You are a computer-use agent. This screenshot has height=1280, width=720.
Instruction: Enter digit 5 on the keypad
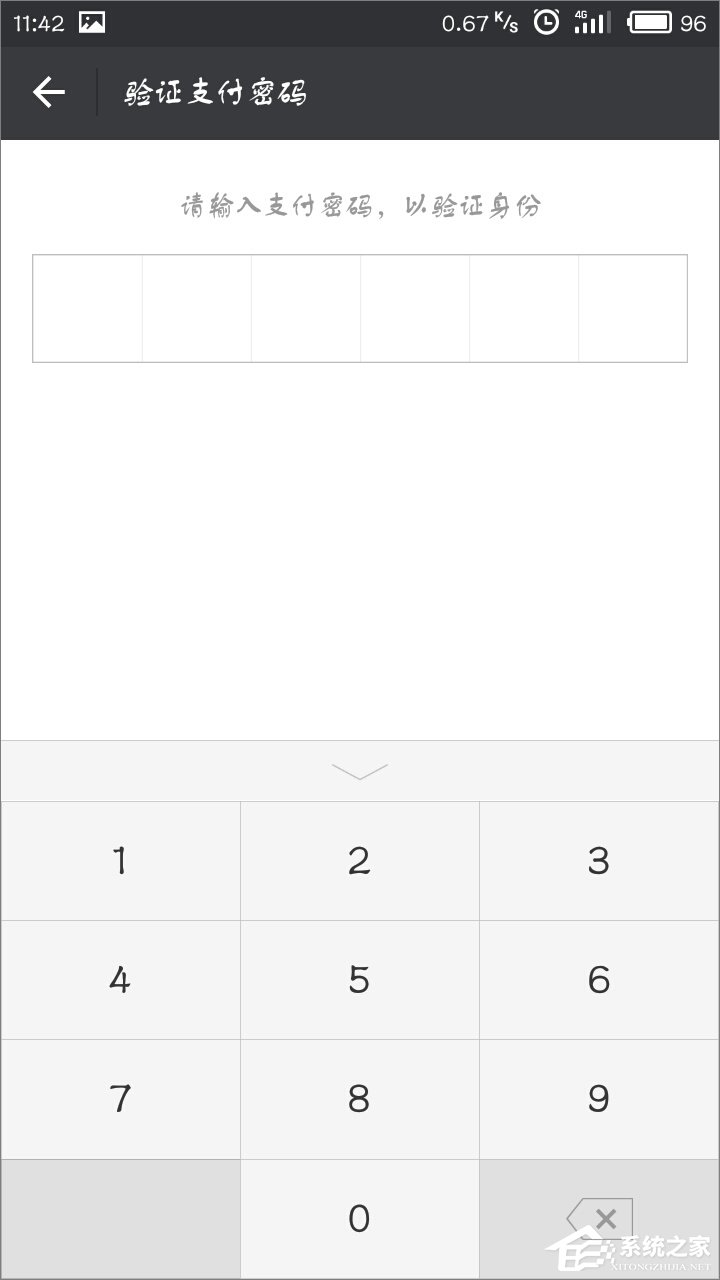point(360,980)
